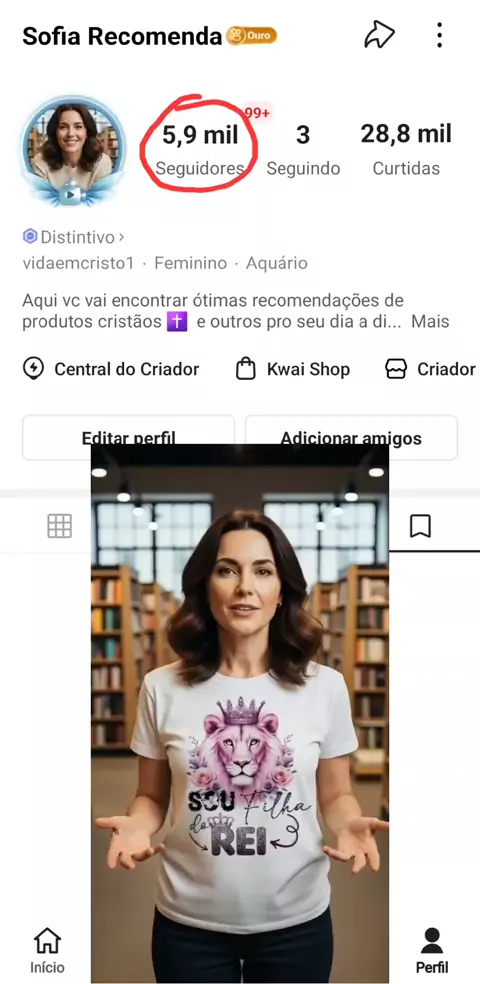Open the Curtidas likes count

(x=406, y=149)
